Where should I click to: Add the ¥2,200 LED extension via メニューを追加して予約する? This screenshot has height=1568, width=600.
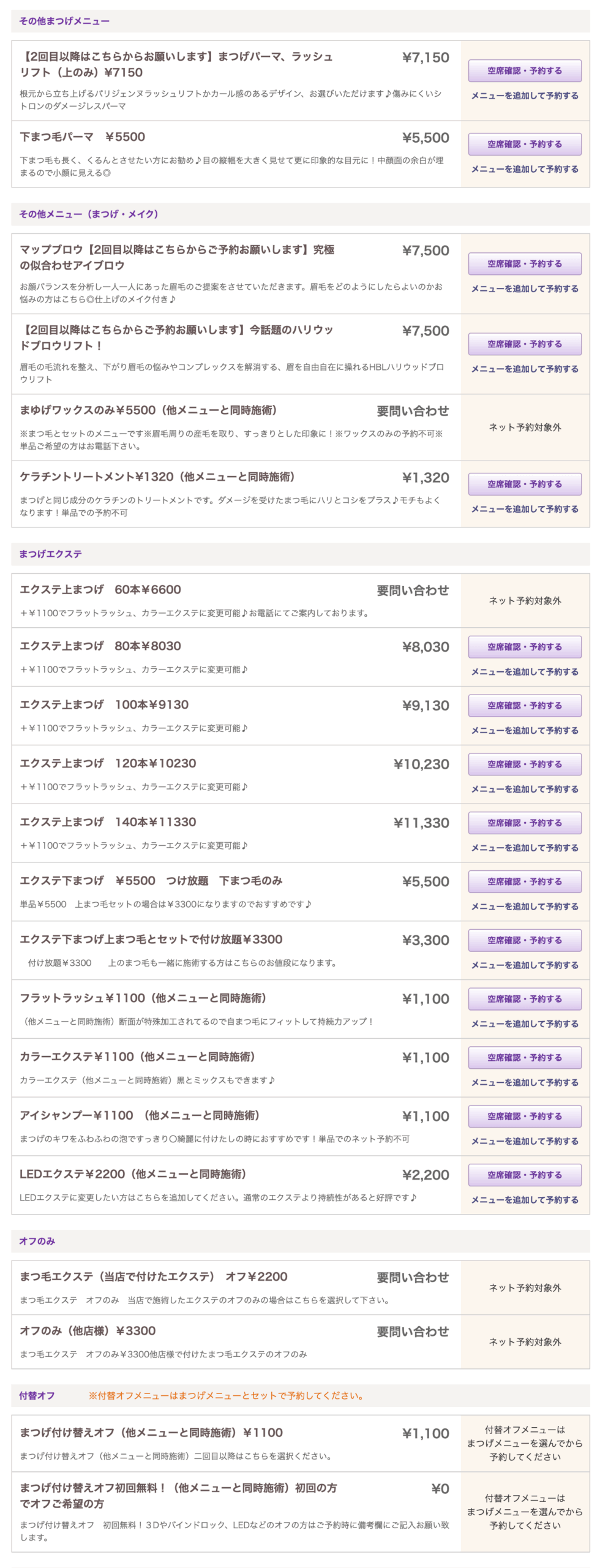click(x=525, y=1200)
